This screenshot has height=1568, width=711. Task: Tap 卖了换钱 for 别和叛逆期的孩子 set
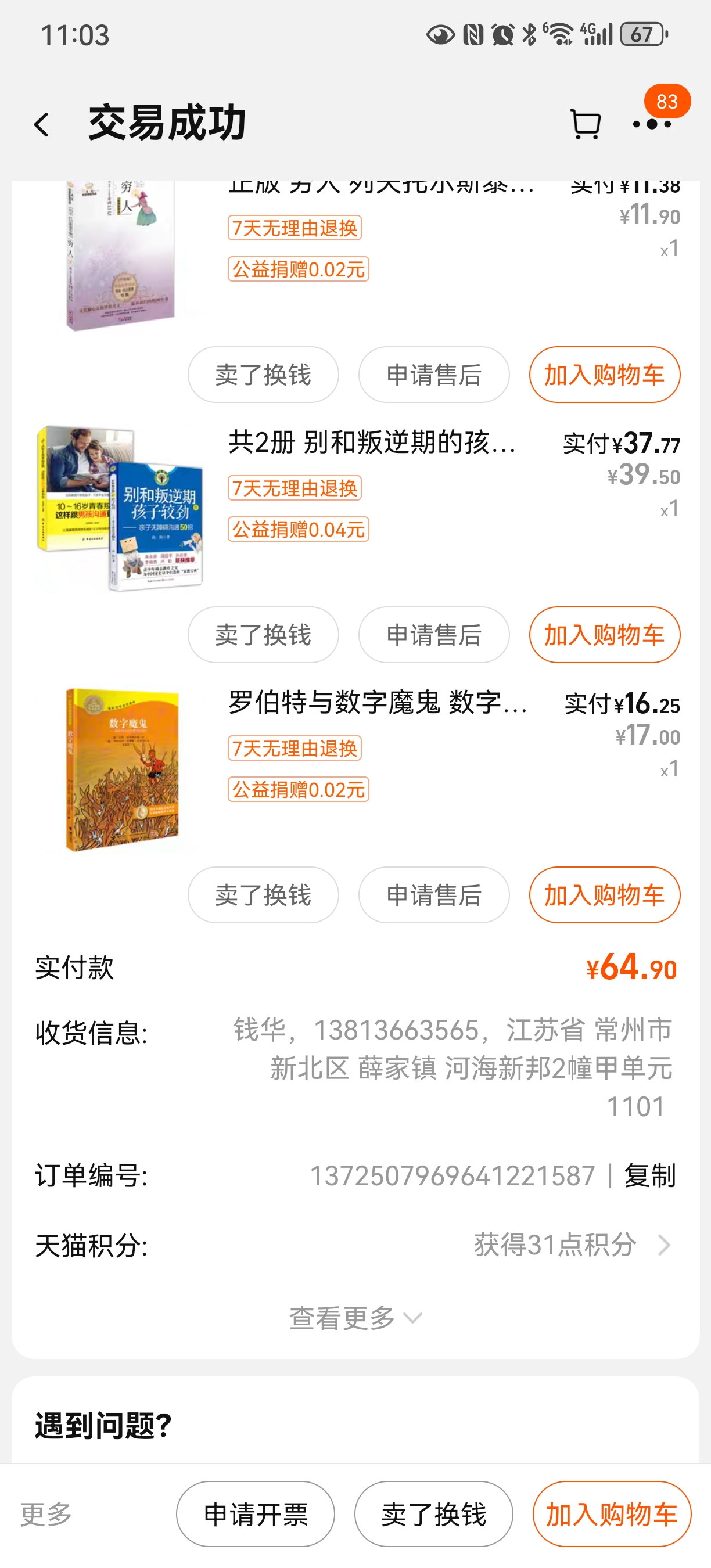click(x=263, y=635)
